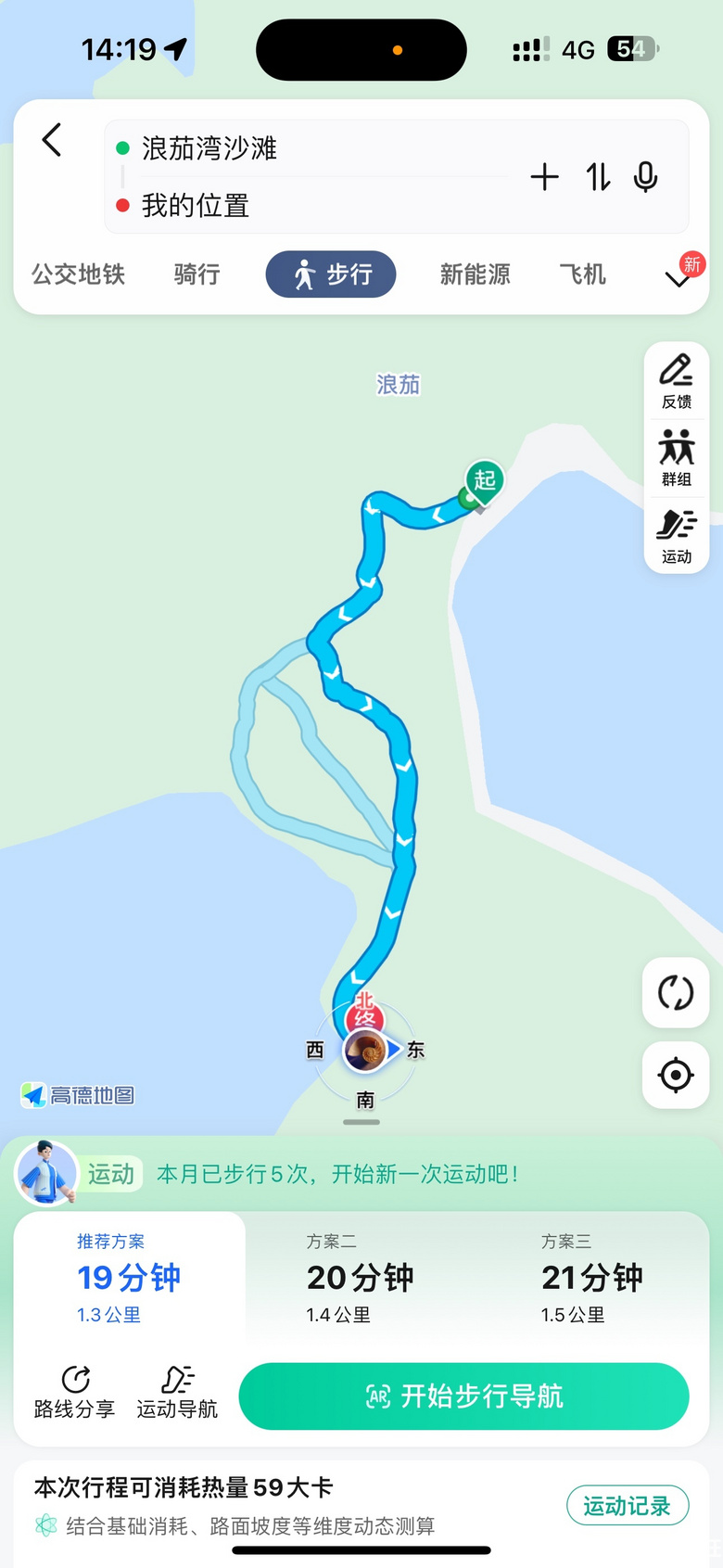Screen dimensions: 723x1568
Task: Add a waypoint with the plus icon
Action: 544,177
